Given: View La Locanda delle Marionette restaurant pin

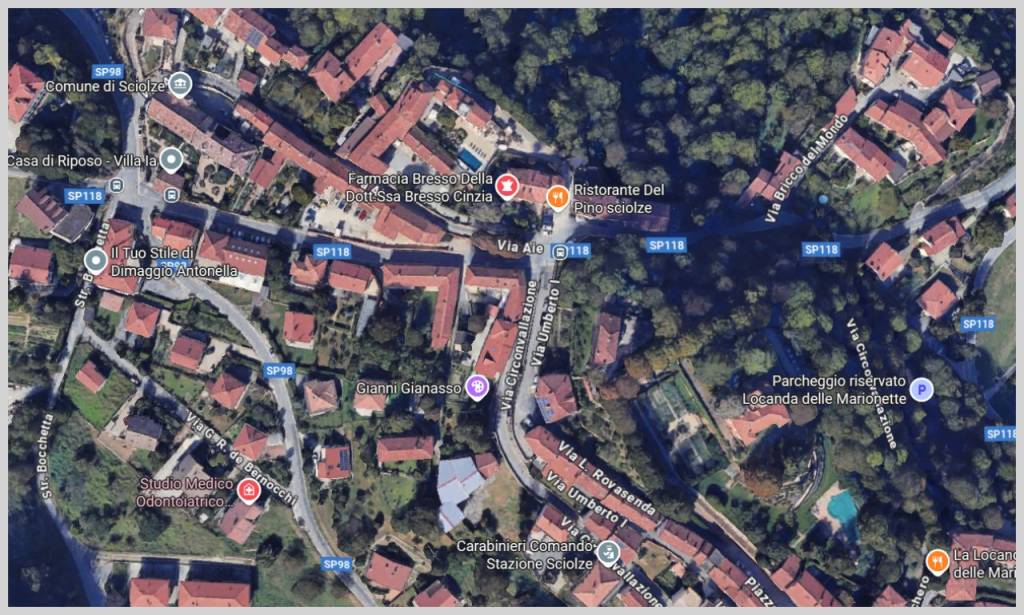Looking at the screenshot, I should point(937,561).
